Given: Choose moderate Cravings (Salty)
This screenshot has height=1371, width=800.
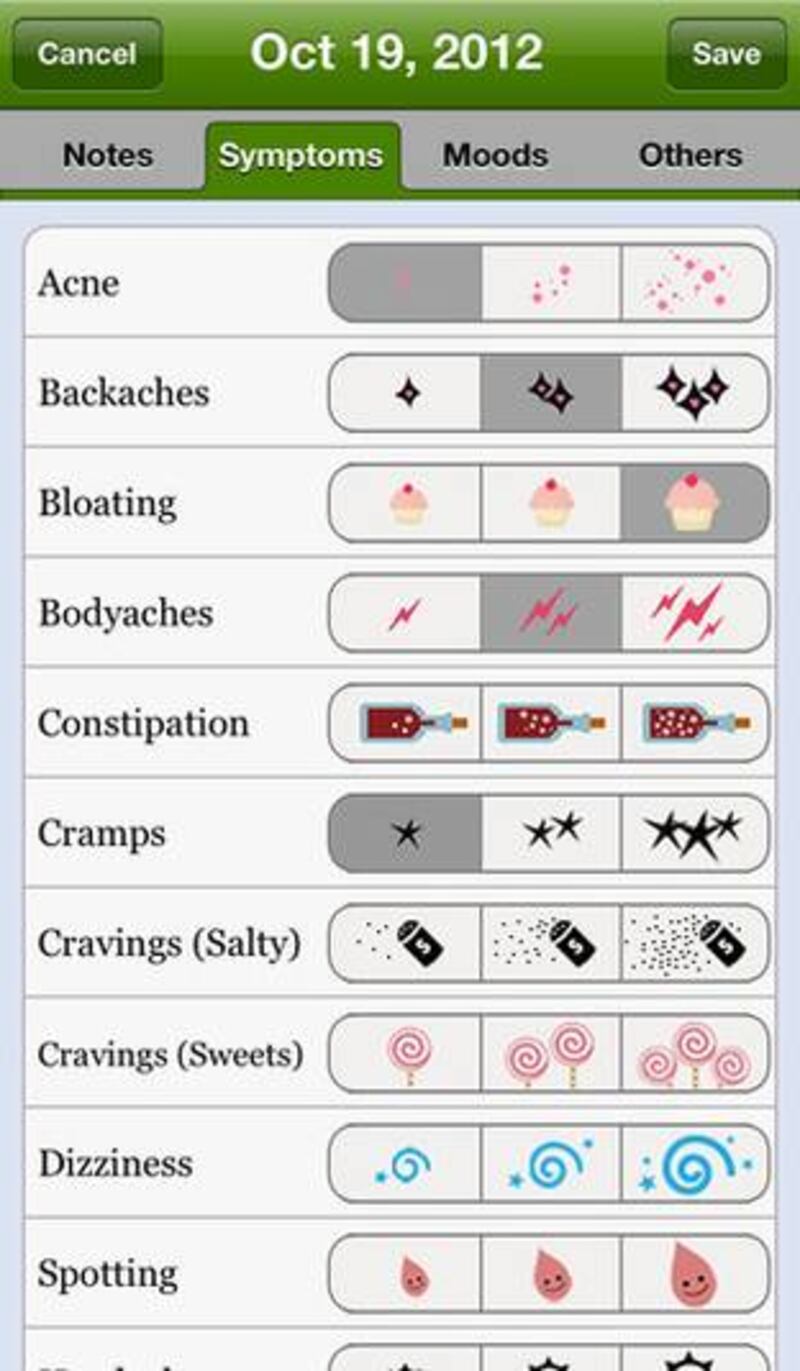Looking at the screenshot, I should pyautogui.click(x=551, y=943).
